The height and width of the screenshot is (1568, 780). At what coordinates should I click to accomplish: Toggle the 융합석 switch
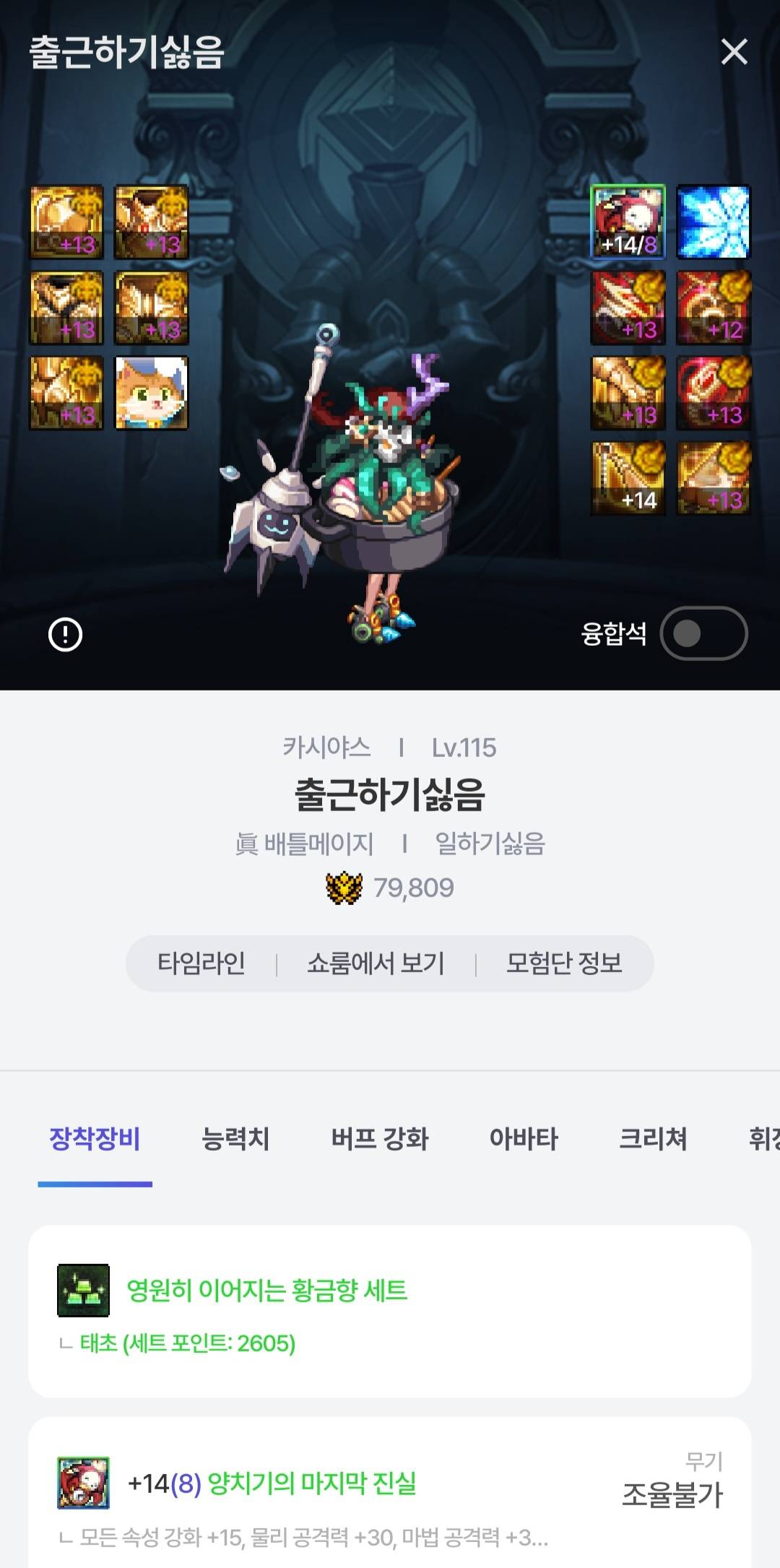pos(703,633)
